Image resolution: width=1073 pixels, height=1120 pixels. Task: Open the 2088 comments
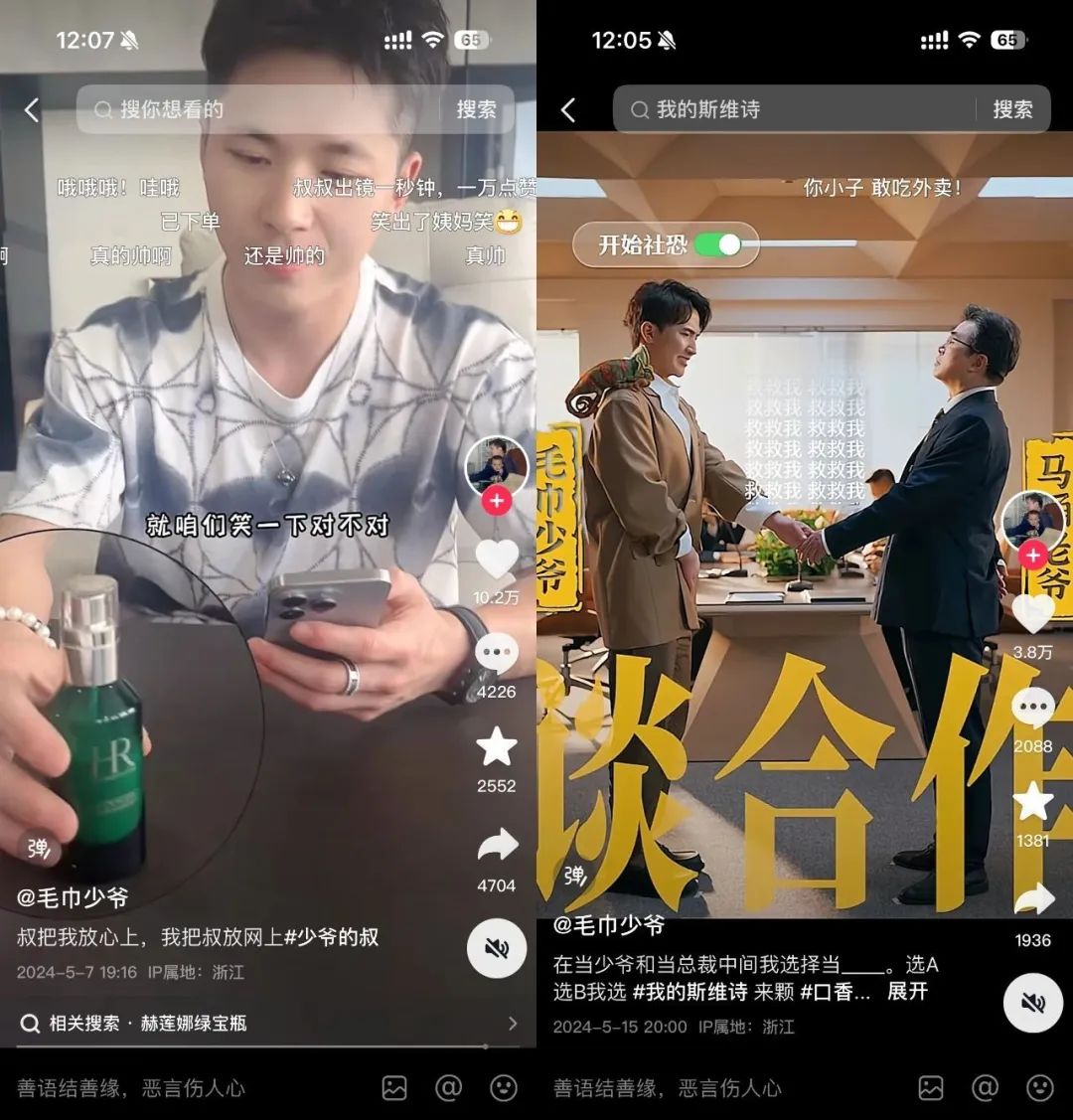(x=1032, y=708)
